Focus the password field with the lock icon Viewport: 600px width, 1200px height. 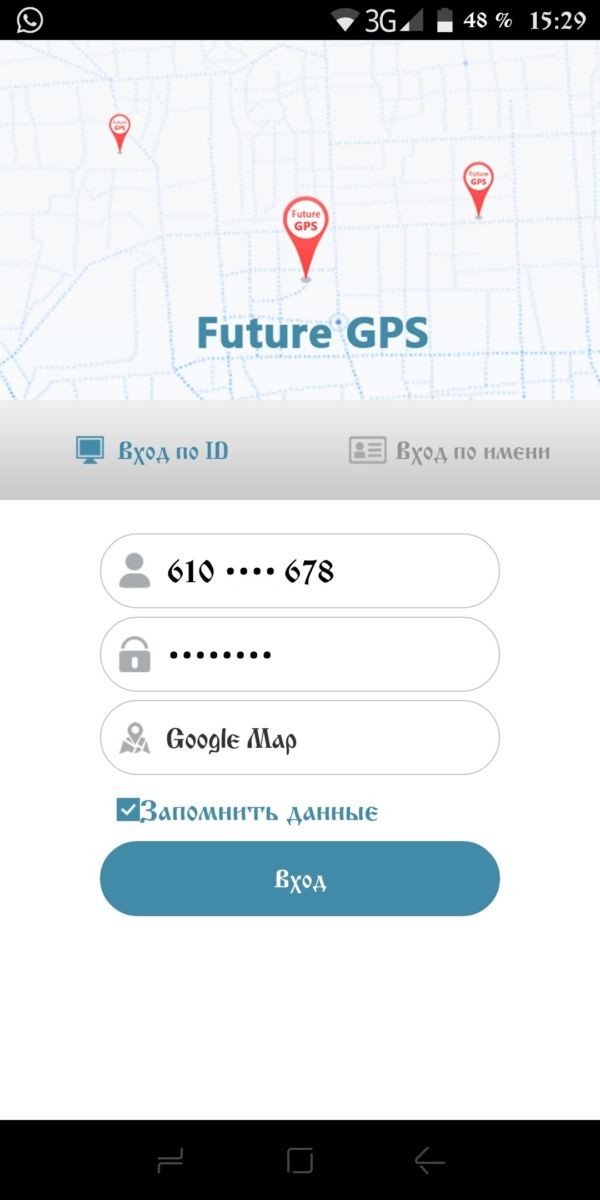point(300,655)
